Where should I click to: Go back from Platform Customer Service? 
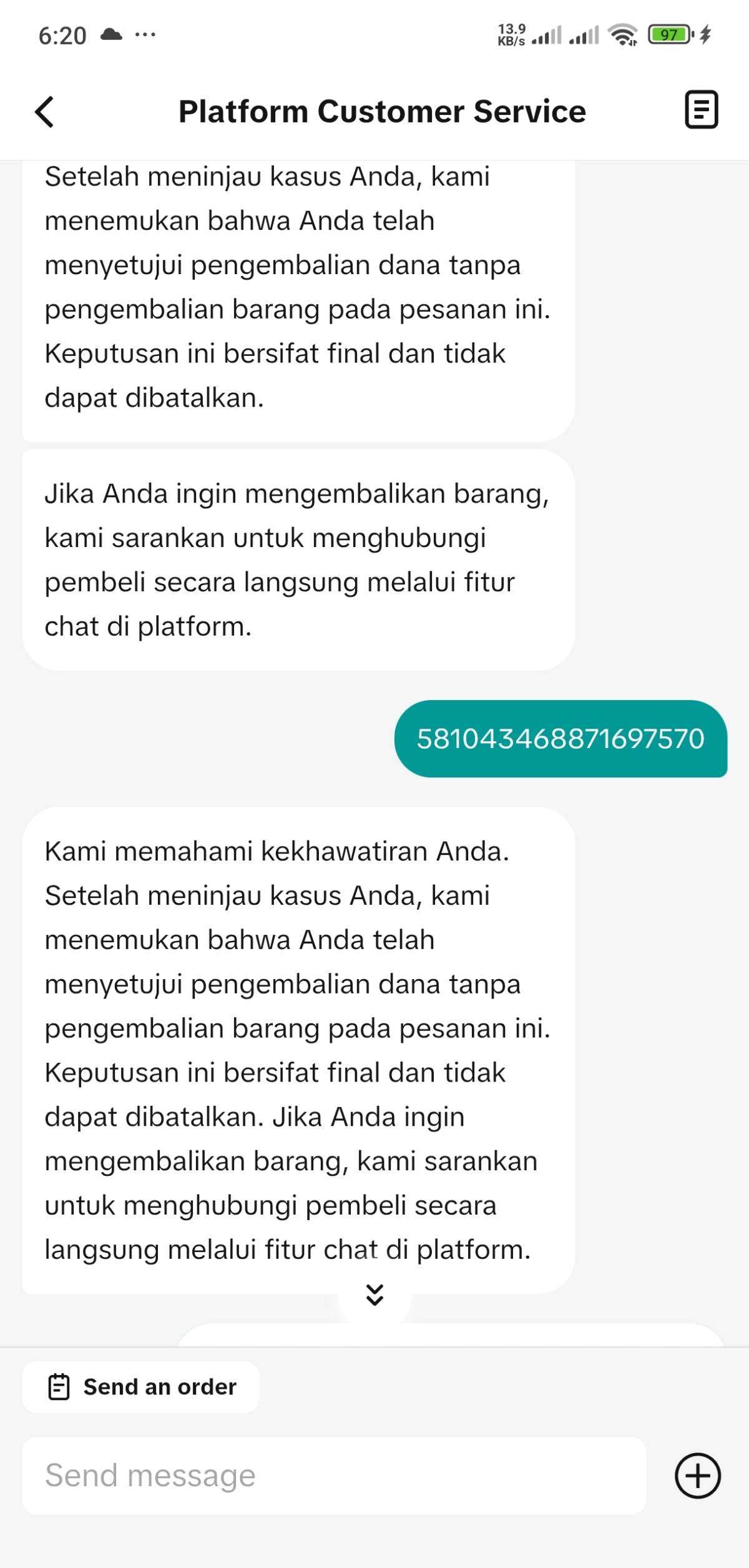point(45,112)
